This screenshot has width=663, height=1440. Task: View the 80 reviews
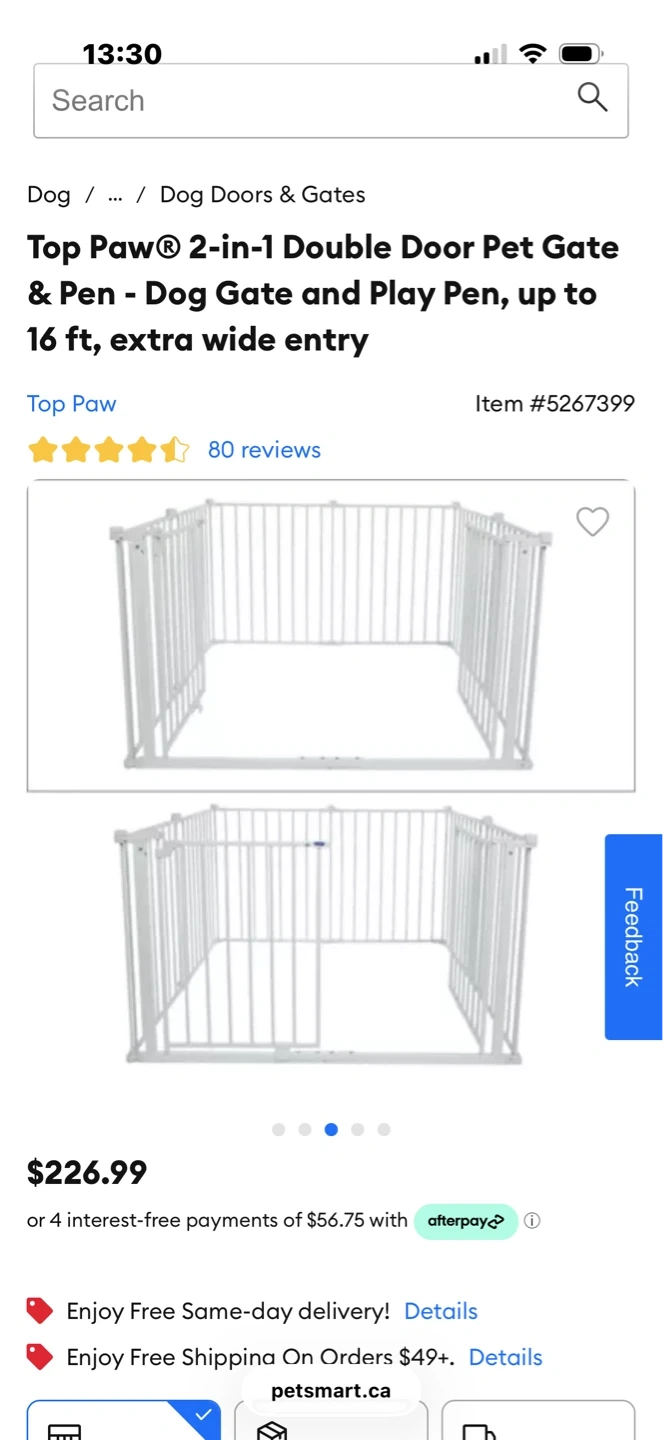(x=264, y=450)
